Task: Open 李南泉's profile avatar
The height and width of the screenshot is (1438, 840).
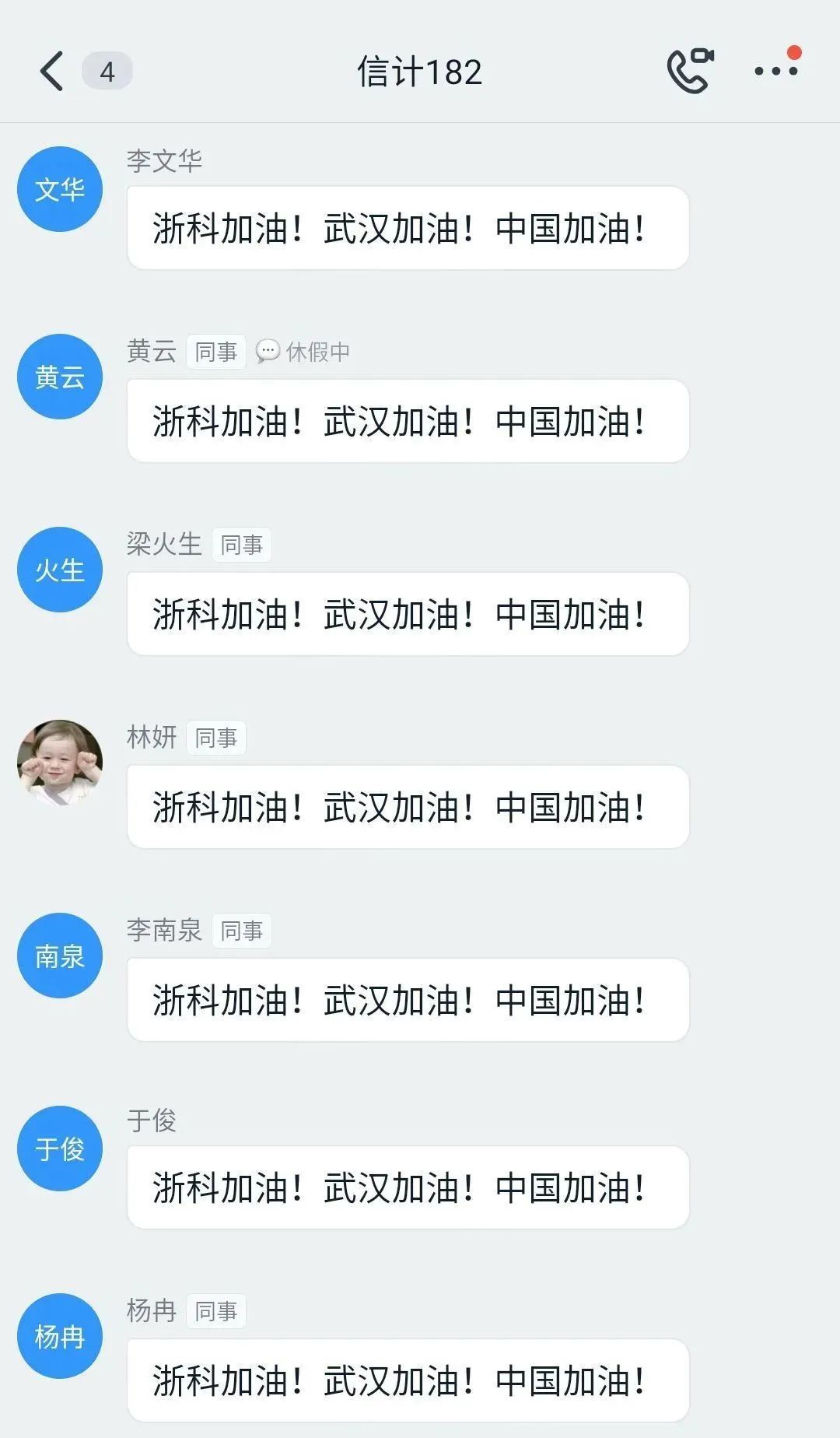Action: 60,956
